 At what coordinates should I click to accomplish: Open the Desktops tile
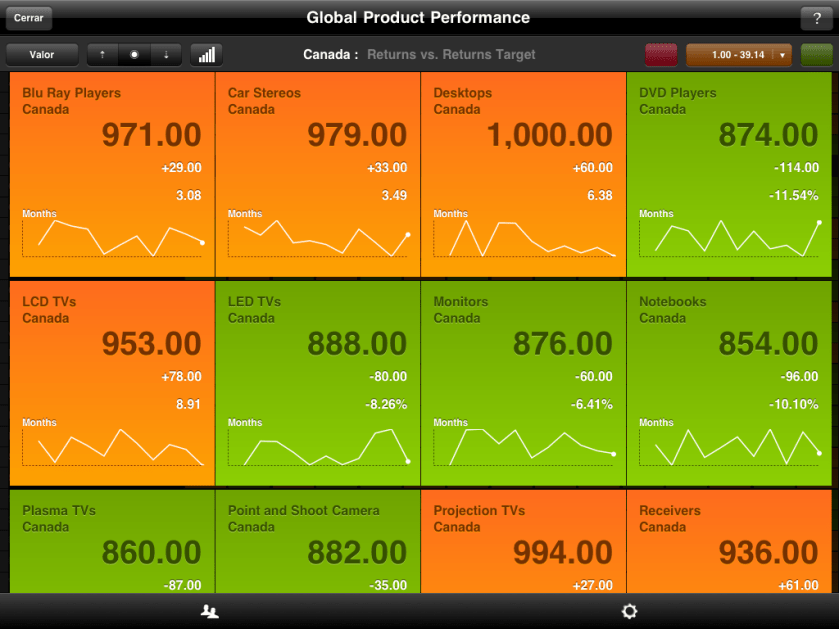click(523, 174)
